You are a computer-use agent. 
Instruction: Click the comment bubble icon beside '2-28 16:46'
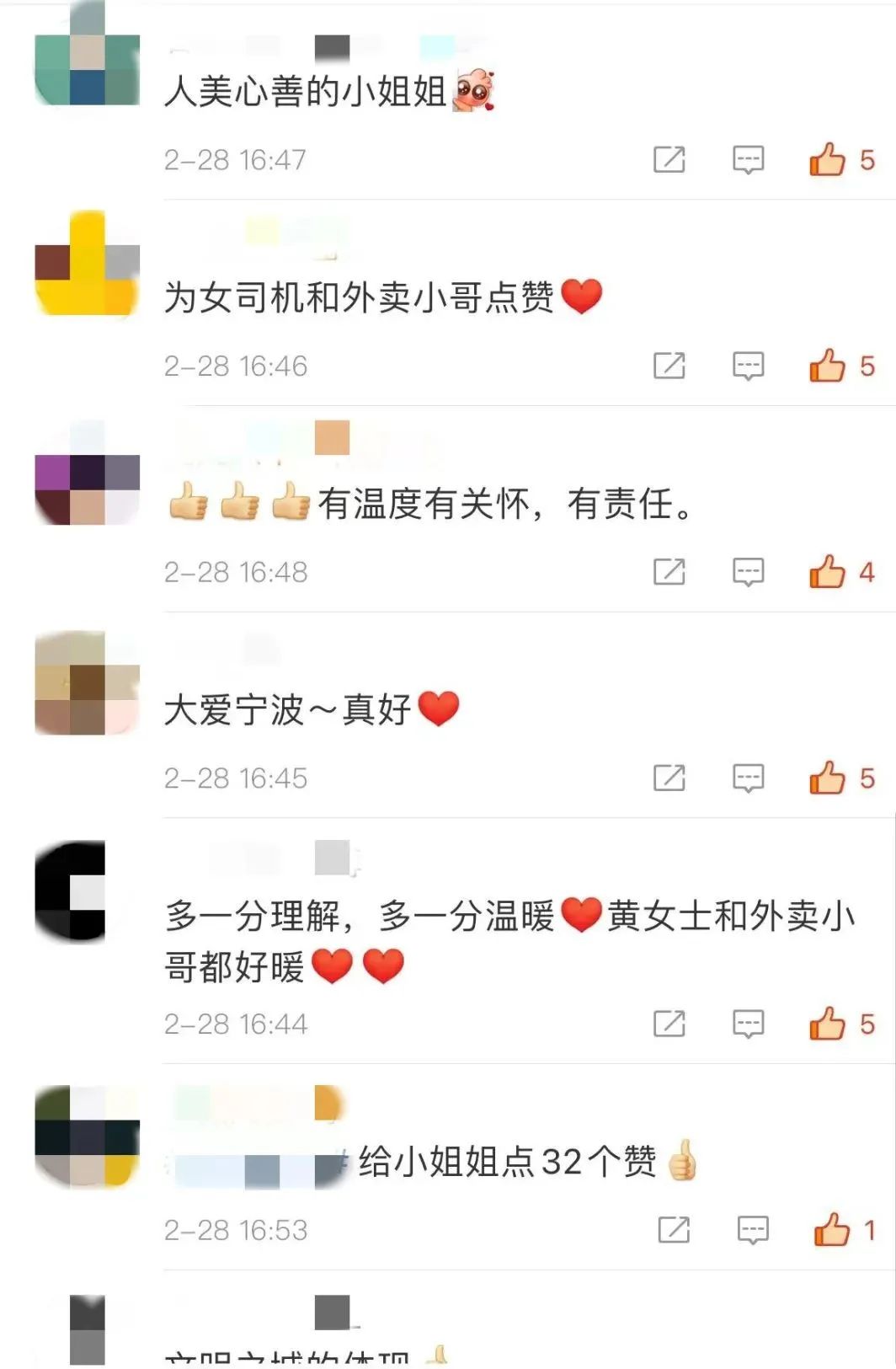748,366
